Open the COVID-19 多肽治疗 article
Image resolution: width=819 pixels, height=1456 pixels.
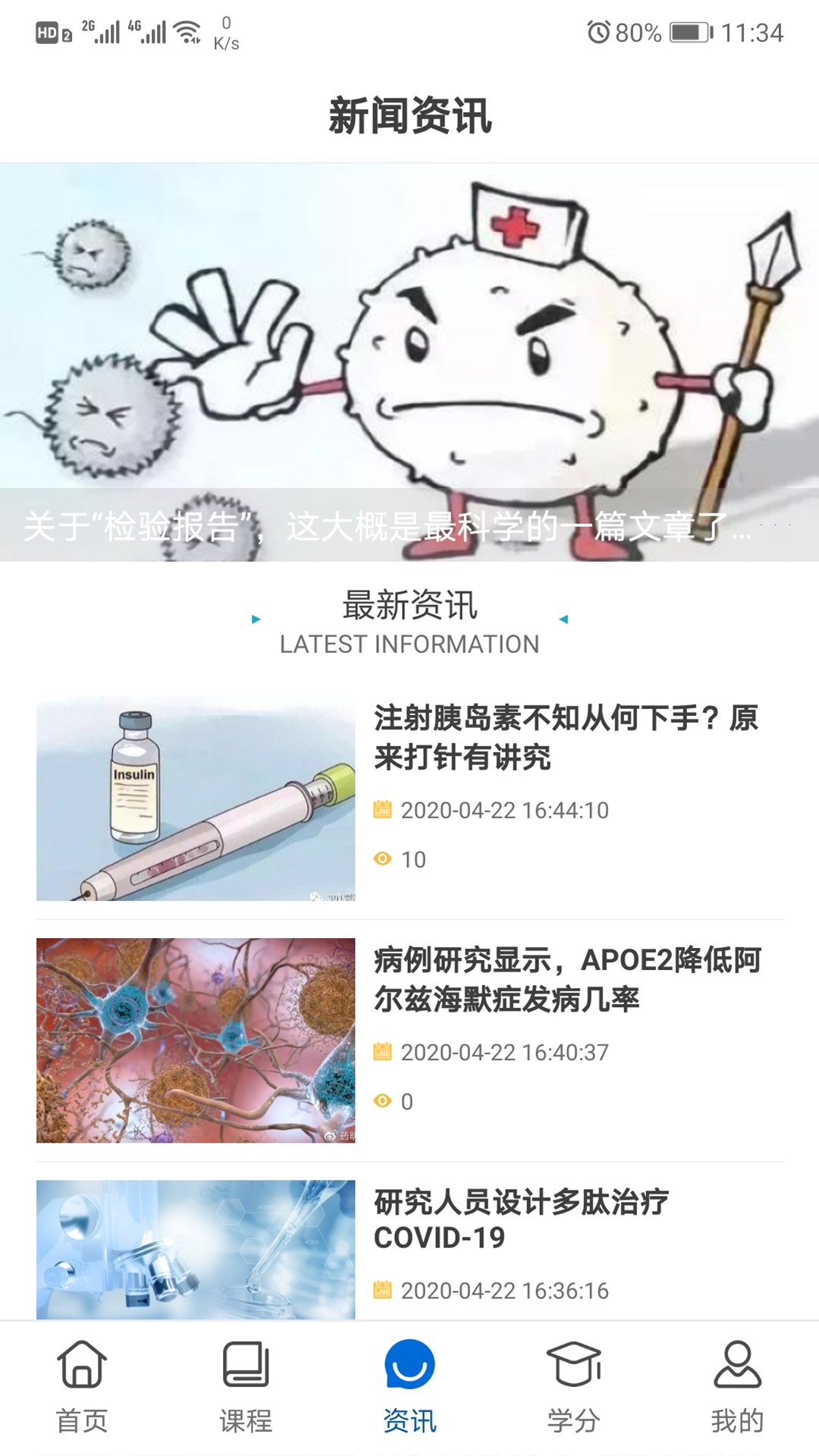tap(522, 1219)
